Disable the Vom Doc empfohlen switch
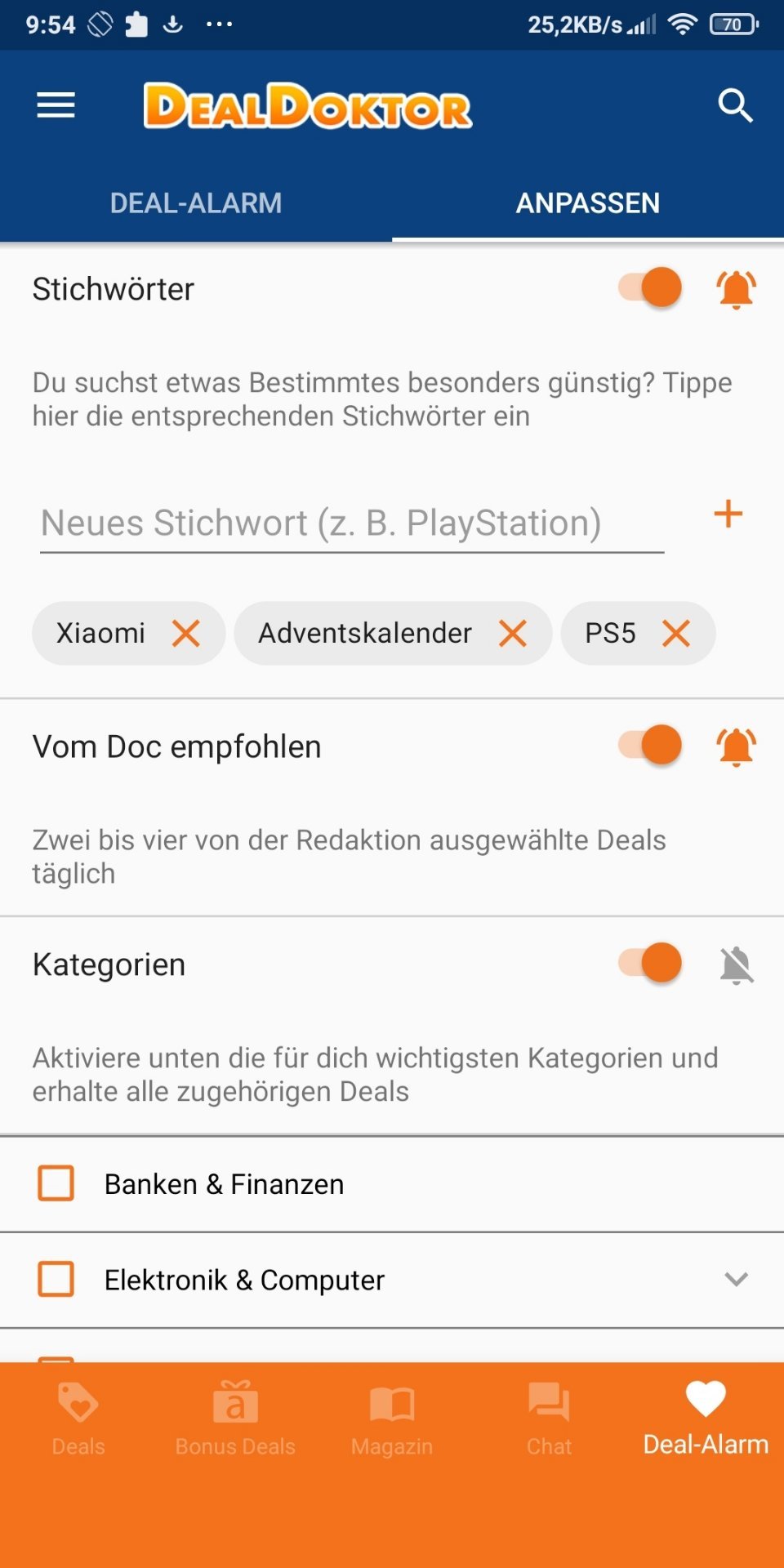Screen dimensions: 784x1568 650,745
